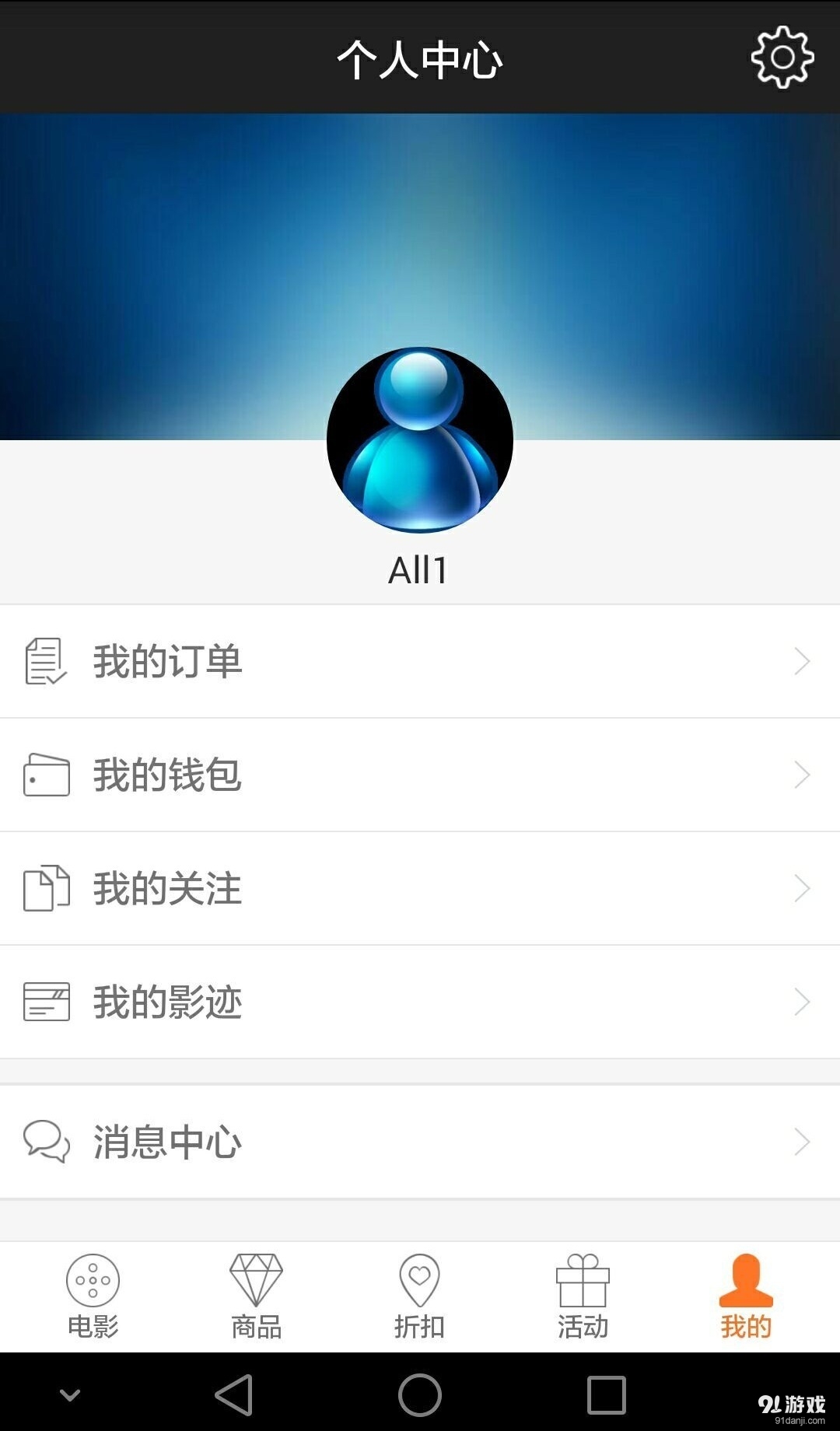Viewport: 840px width, 1431px height.
Task: Click the list icon beside 我的影迹
Action: tap(44, 1002)
